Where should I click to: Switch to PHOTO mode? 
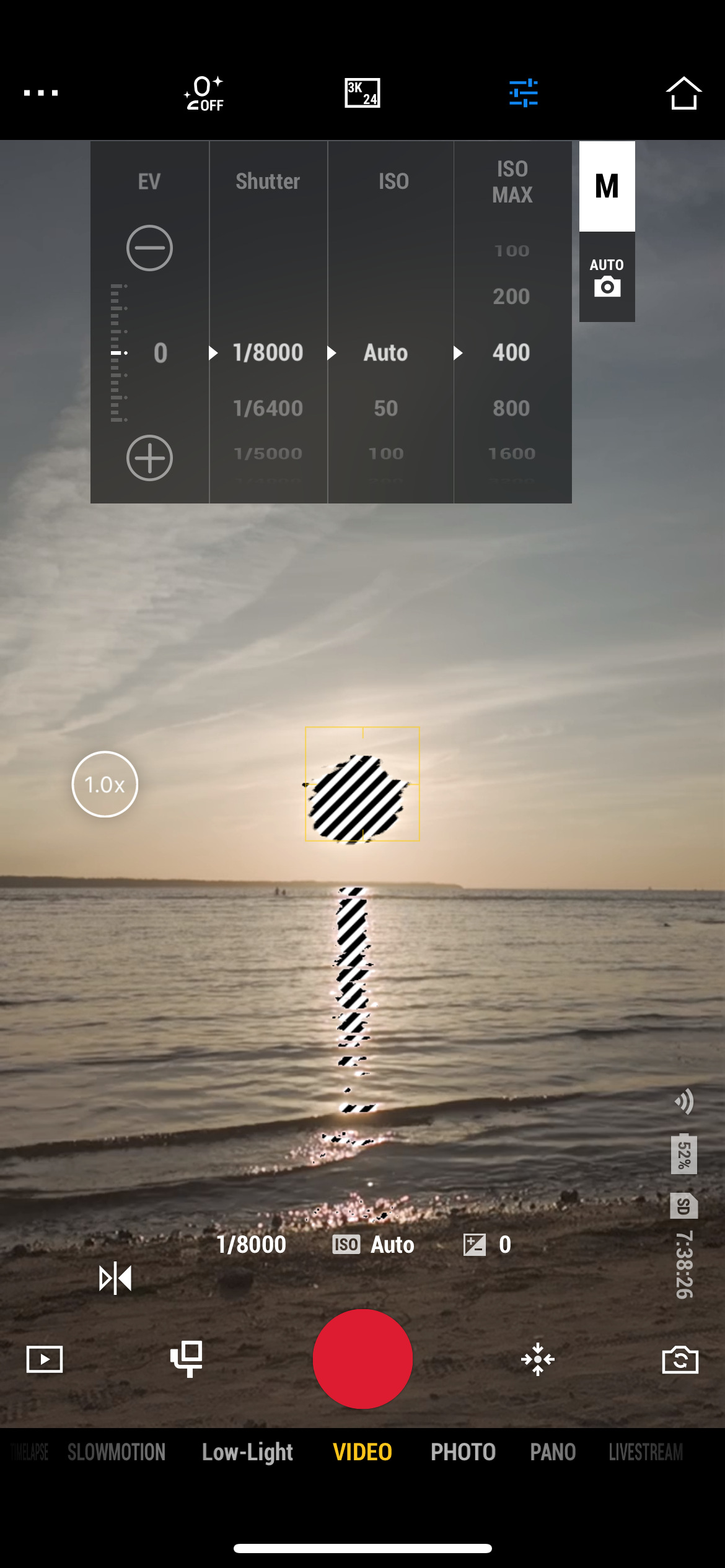click(x=463, y=1452)
